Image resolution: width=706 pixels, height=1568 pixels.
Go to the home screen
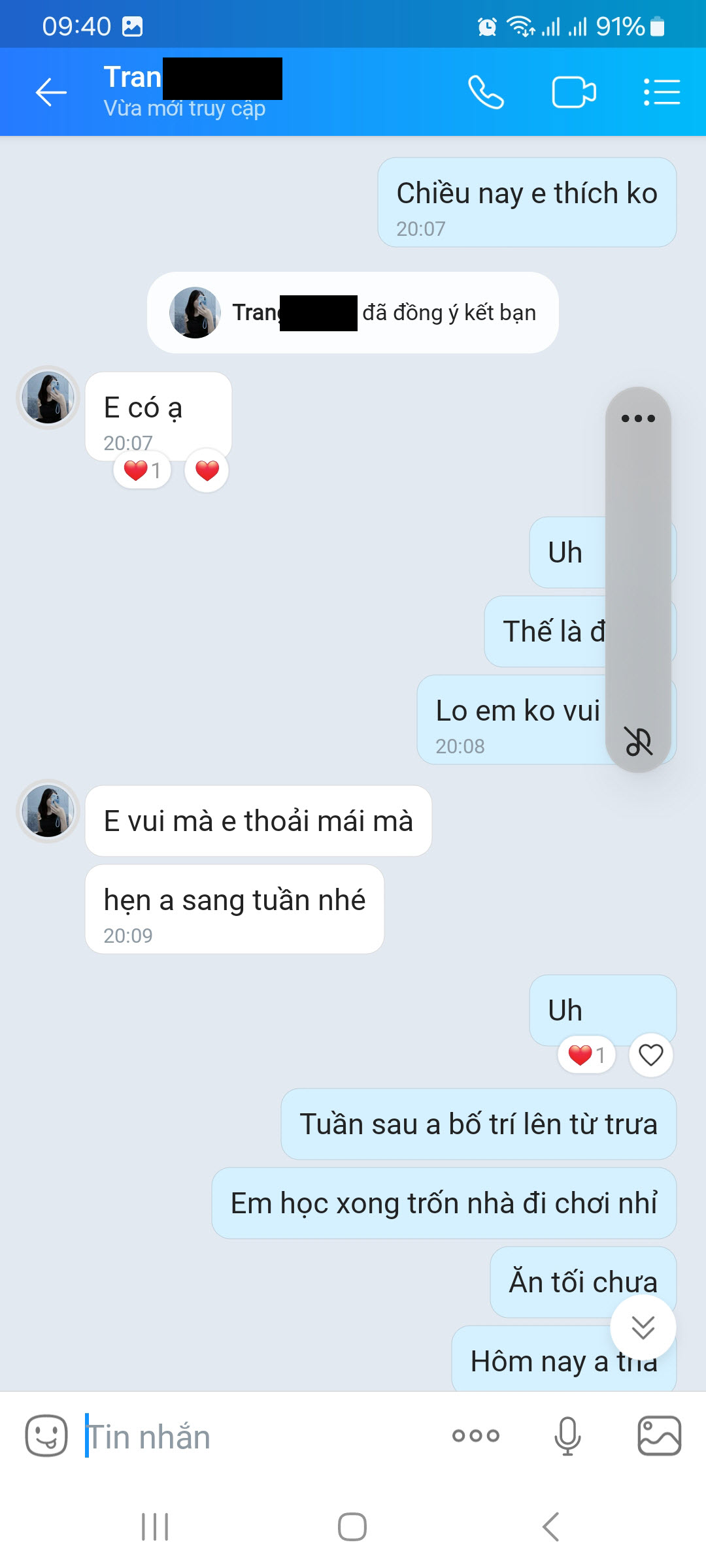point(352,1527)
